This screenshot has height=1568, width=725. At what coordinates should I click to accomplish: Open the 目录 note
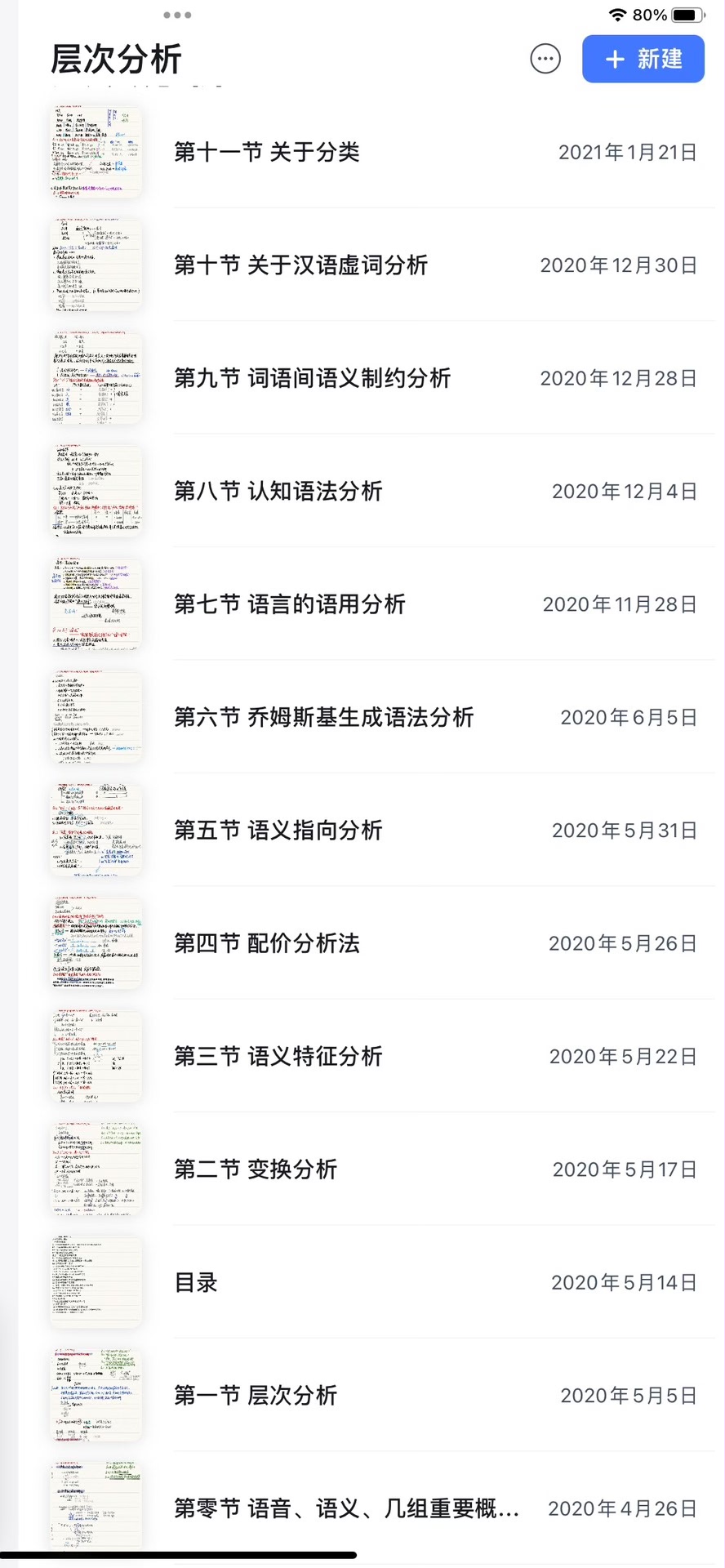coord(196,1283)
